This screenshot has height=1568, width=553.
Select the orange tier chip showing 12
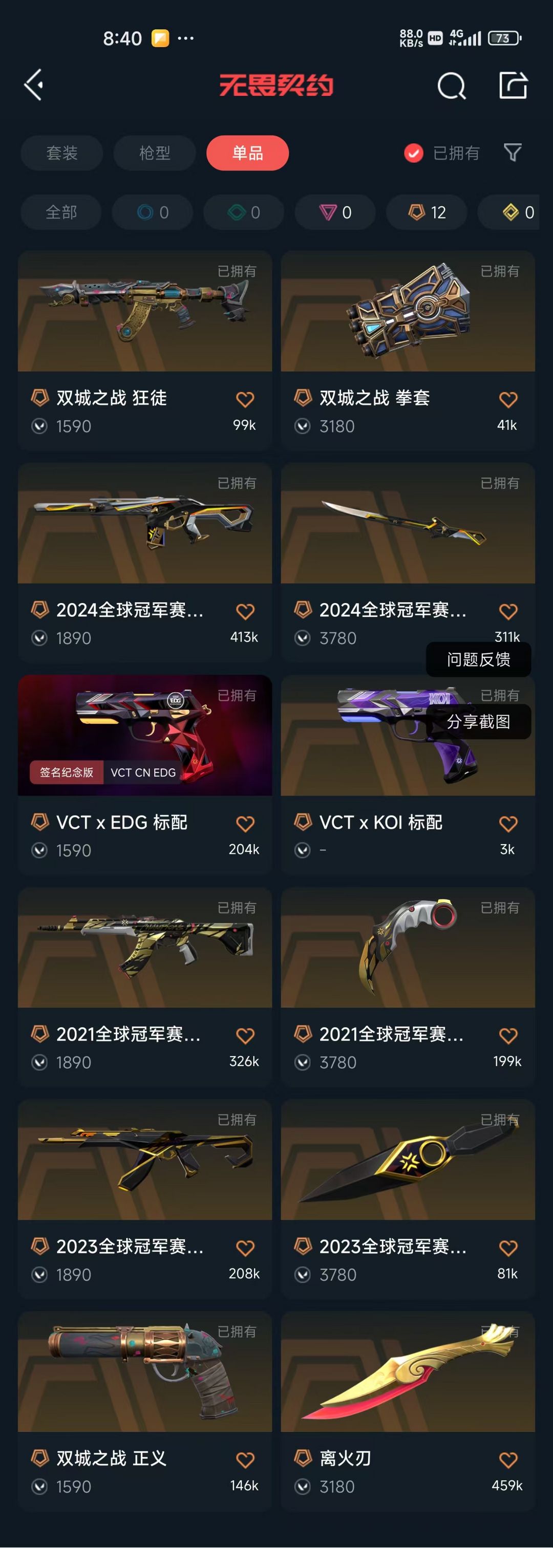pyautogui.click(x=427, y=212)
